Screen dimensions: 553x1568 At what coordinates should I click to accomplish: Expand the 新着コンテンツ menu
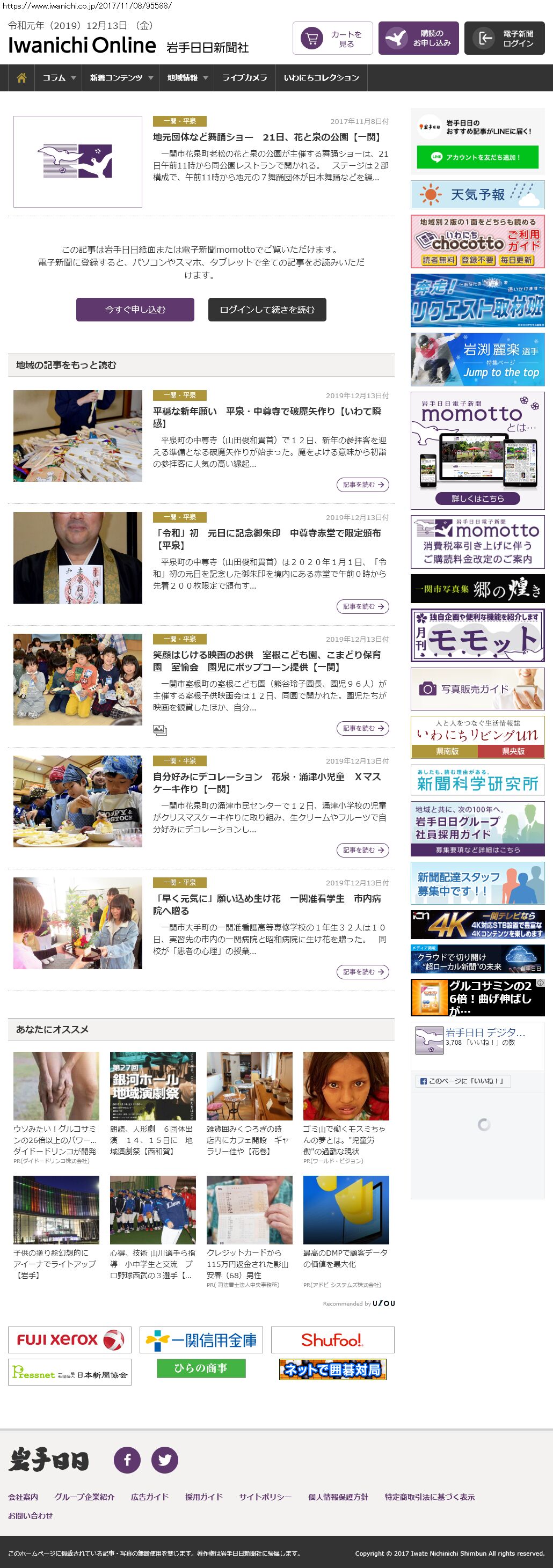121,78
